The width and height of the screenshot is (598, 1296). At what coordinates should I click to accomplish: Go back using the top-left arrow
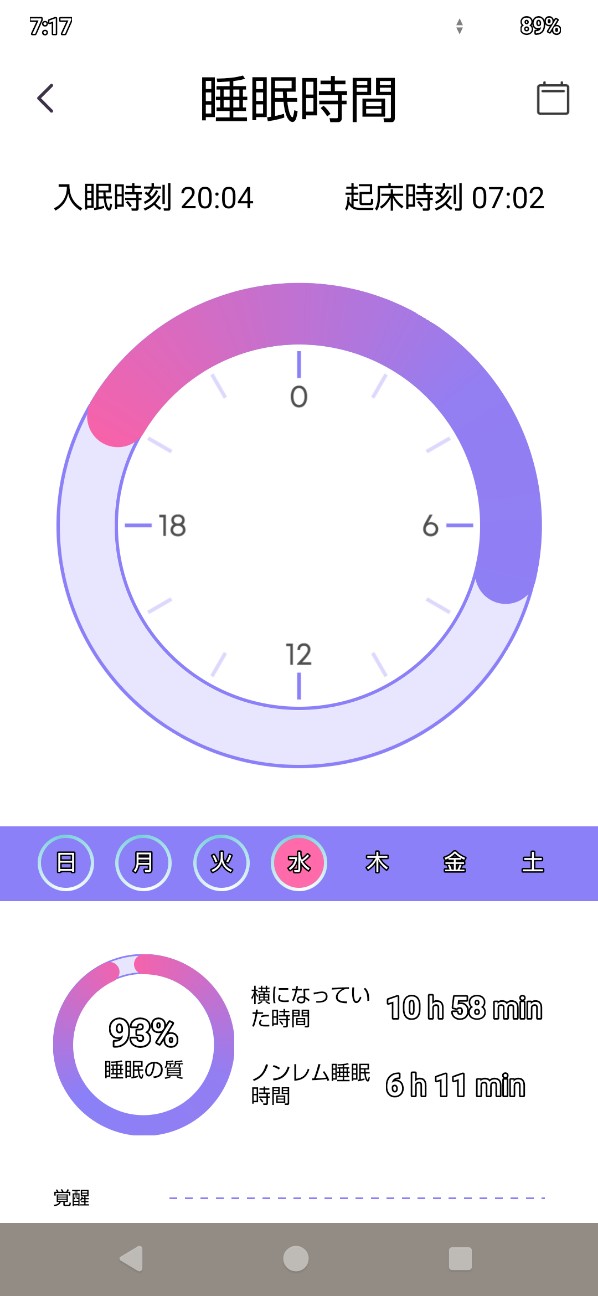click(x=45, y=98)
